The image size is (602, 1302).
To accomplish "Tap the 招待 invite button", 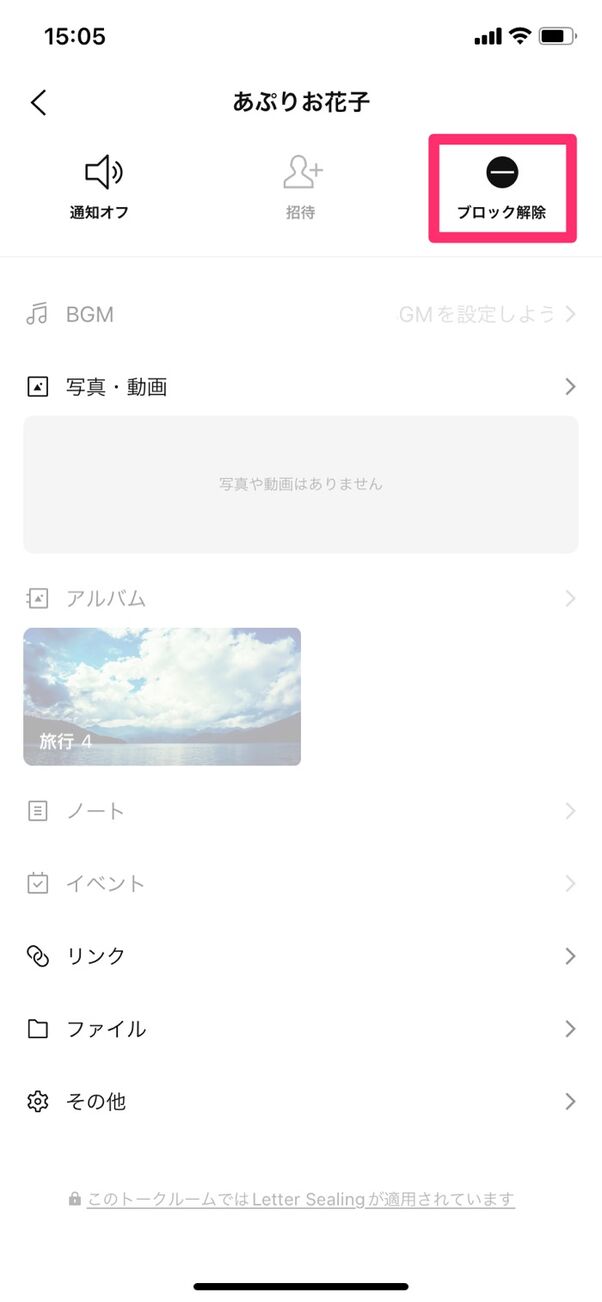I will pyautogui.click(x=301, y=187).
